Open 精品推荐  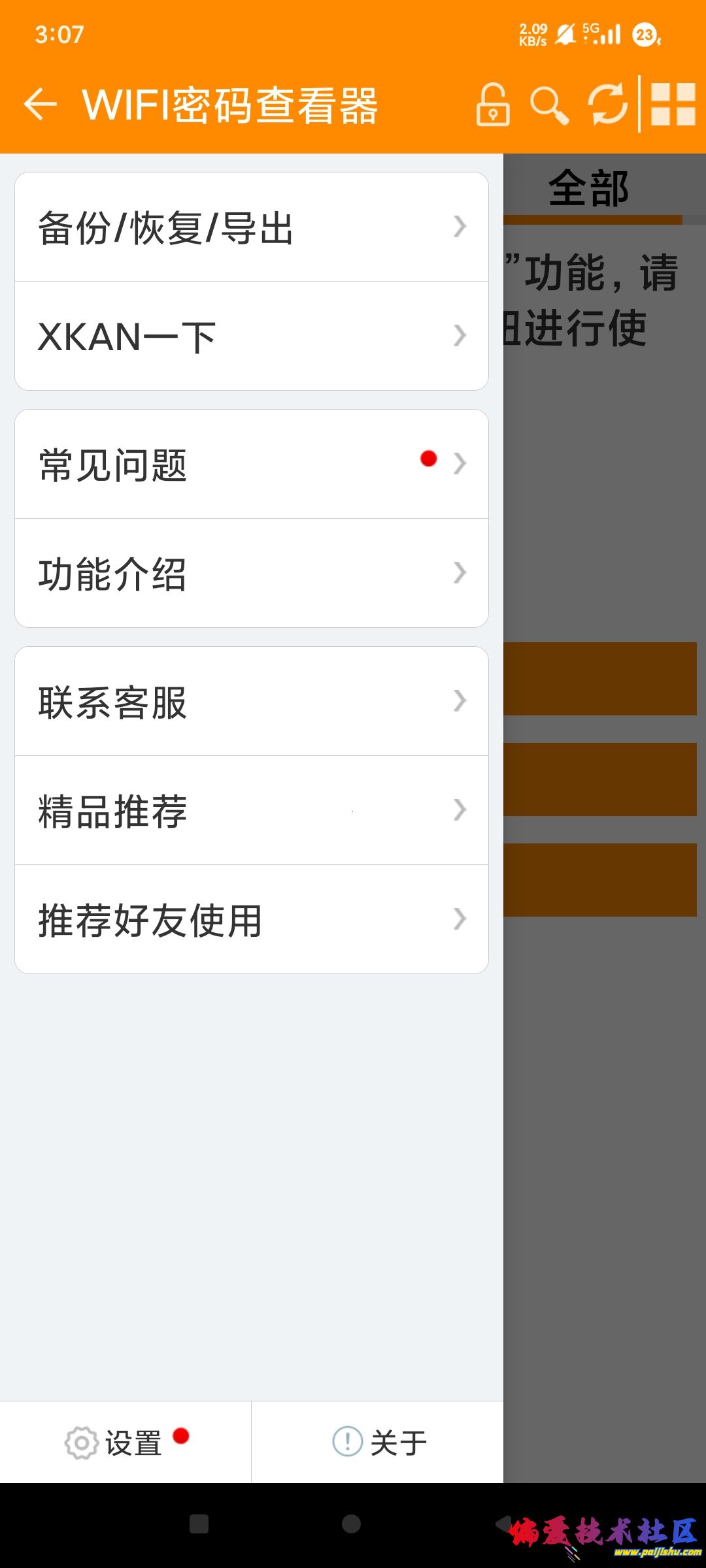pos(252,811)
